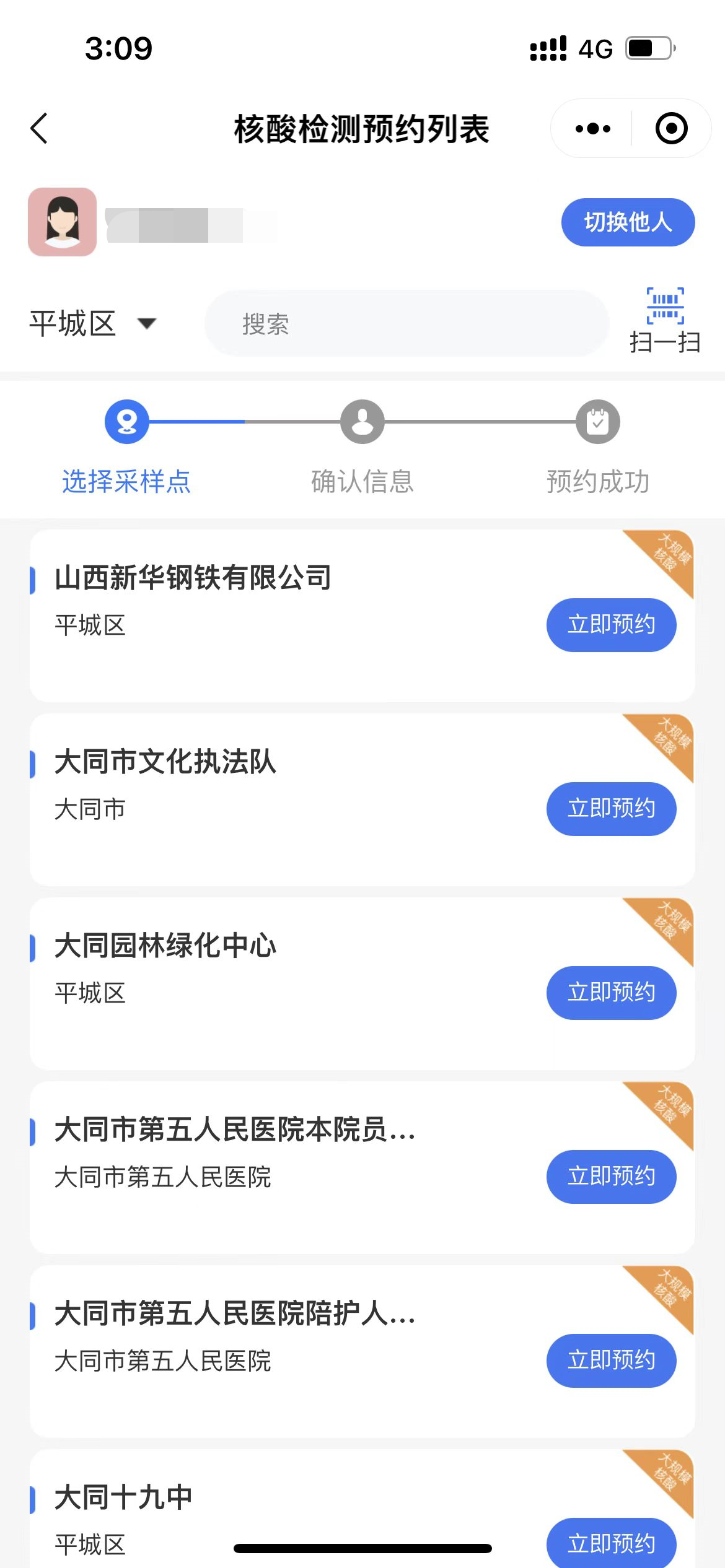This screenshot has height=1568, width=725.
Task: Focus the 搜索 search field
Action: (406, 324)
